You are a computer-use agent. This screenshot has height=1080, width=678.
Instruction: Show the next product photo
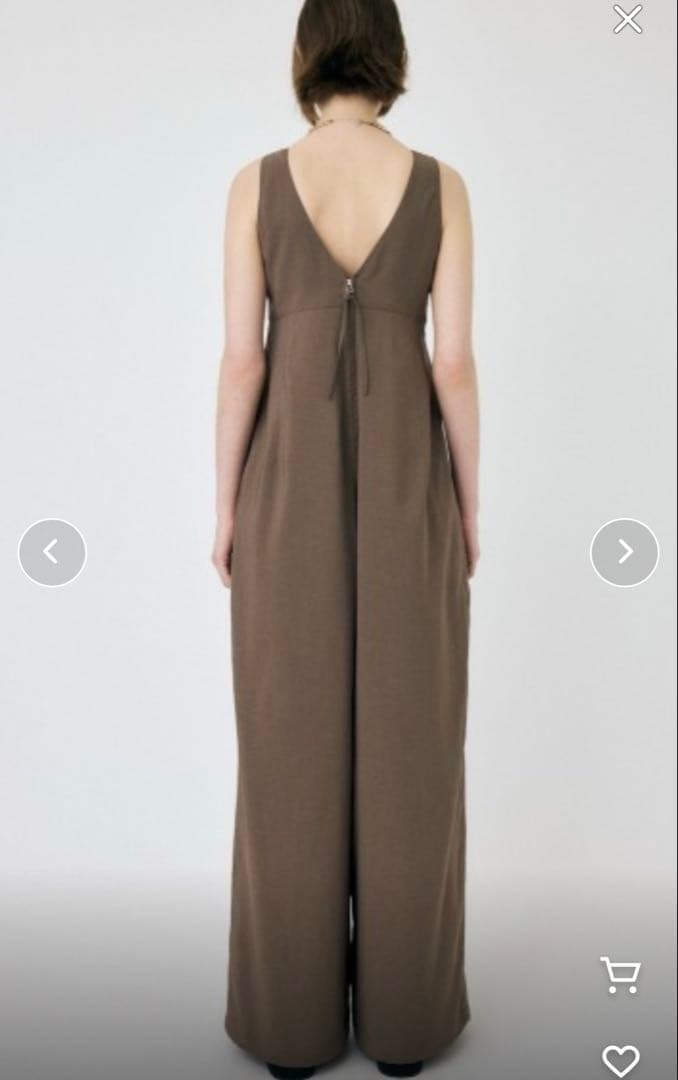[x=624, y=552]
